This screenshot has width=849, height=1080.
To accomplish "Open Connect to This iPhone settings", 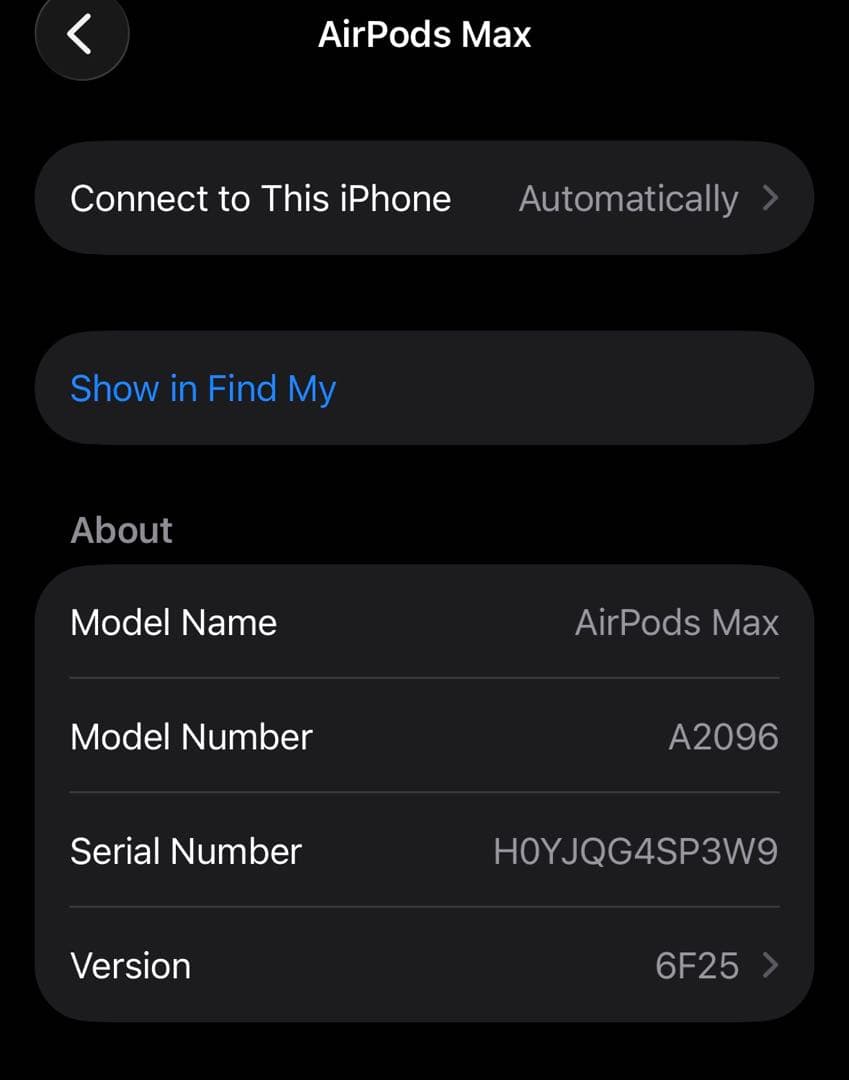I will tap(424, 198).
